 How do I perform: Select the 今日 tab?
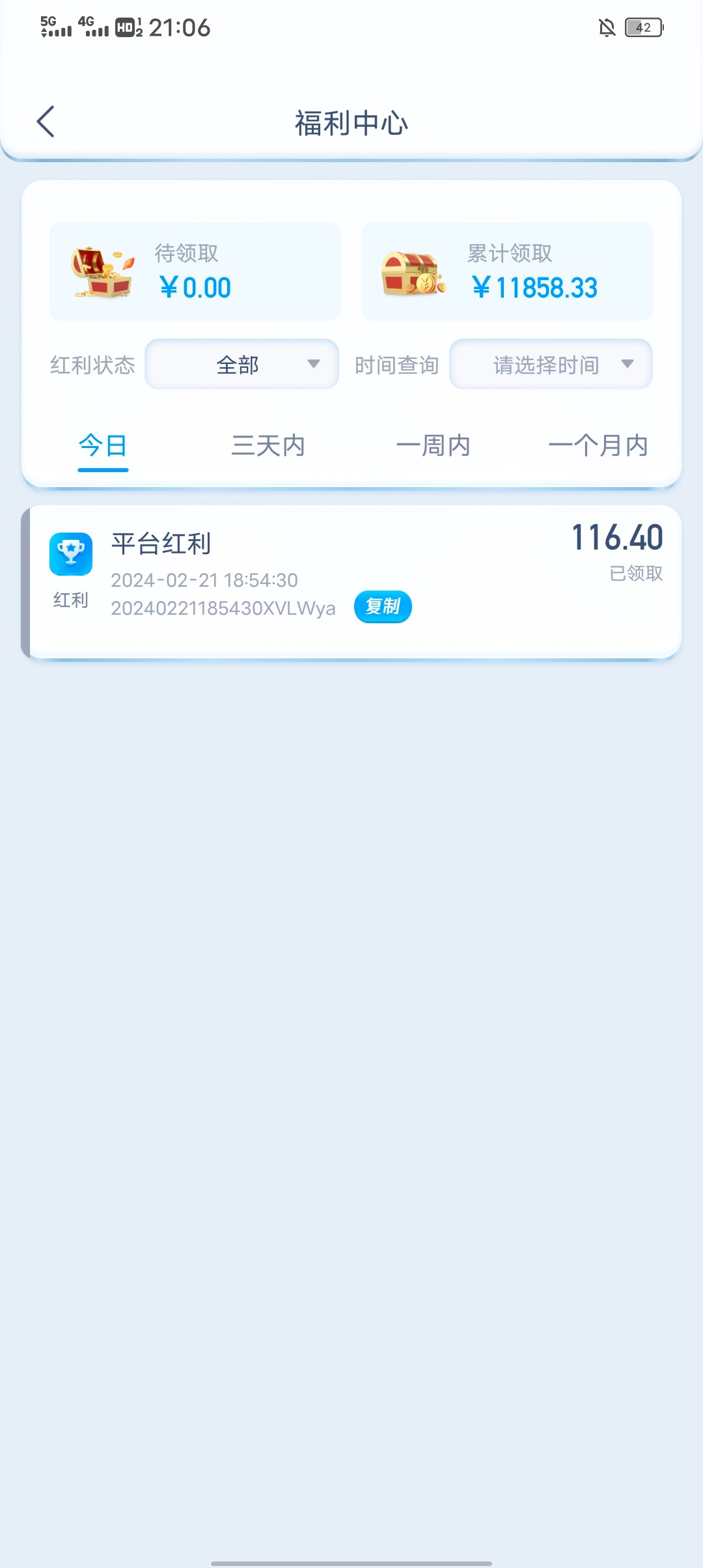pyautogui.click(x=103, y=446)
